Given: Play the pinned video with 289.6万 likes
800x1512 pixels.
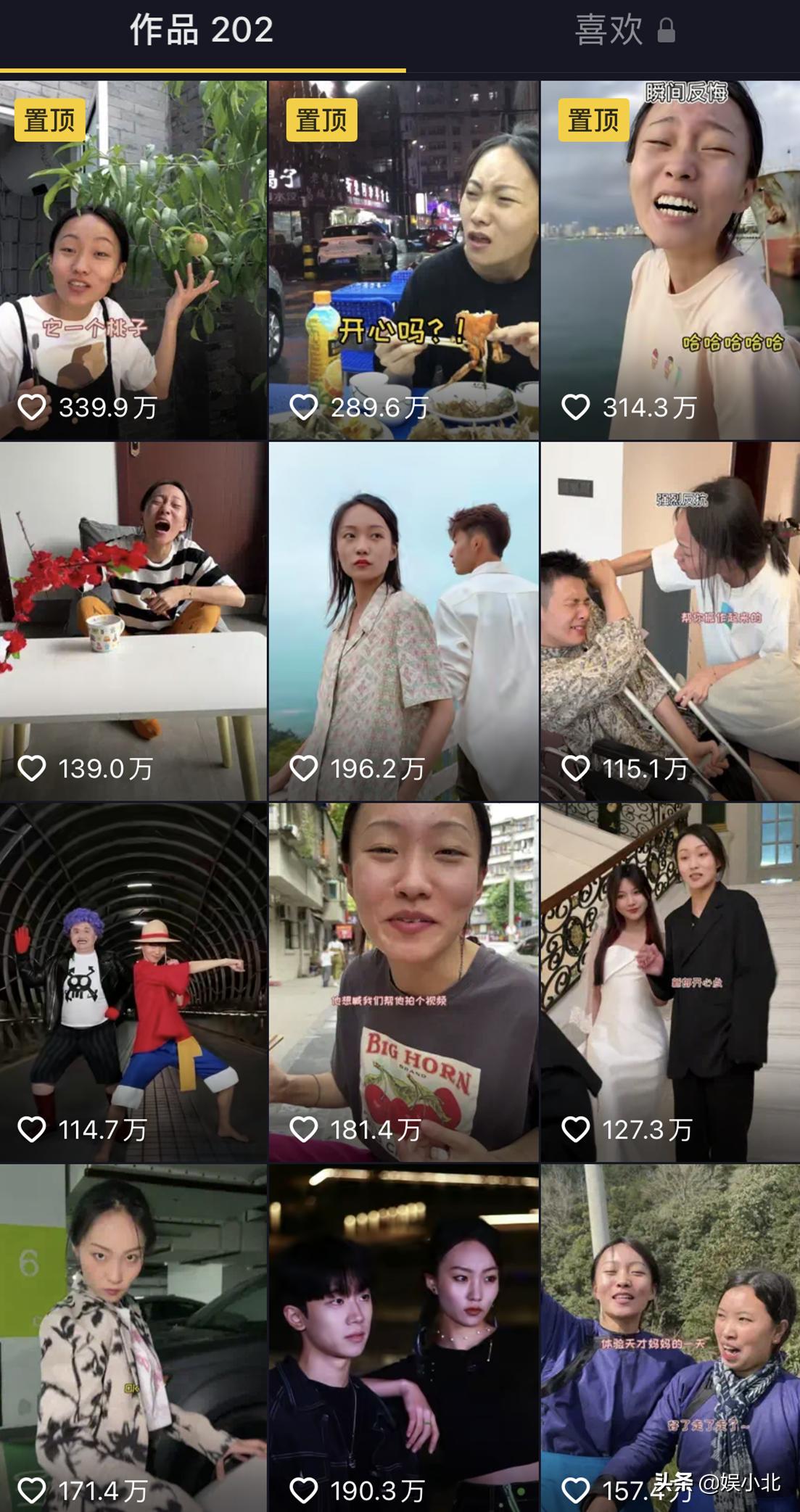Looking at the screenshot, I should pyautogui.click(x=403, y=260).
